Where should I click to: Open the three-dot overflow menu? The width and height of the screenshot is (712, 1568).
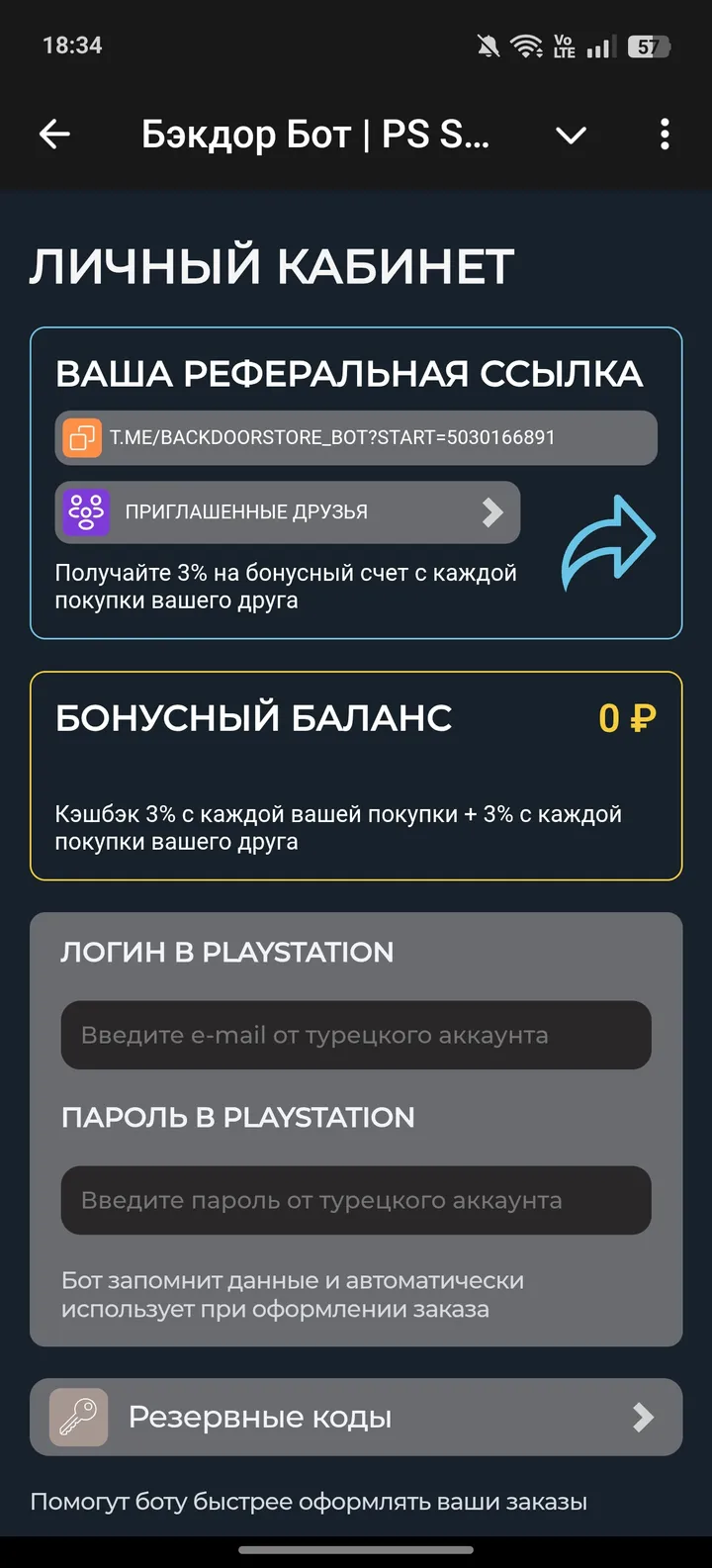tap(665, 135)
